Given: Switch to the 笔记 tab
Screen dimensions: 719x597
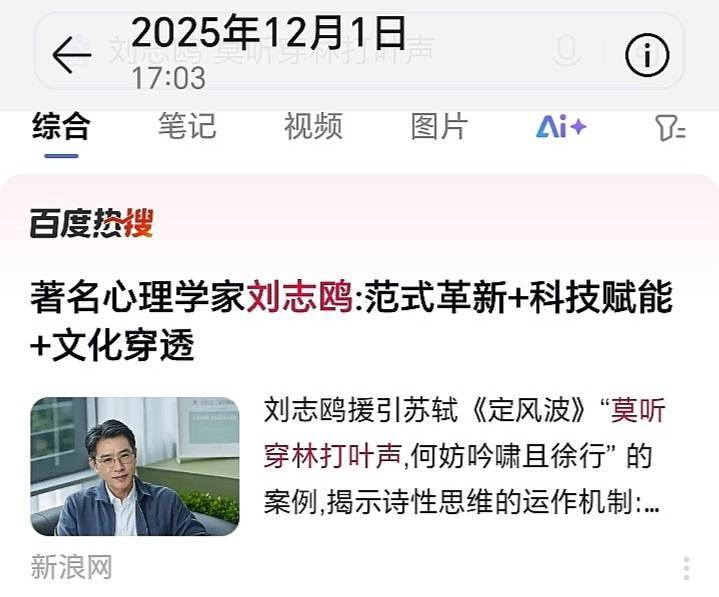Looking at the screenshot, I should pyautogui.click(x=187, y=127).
